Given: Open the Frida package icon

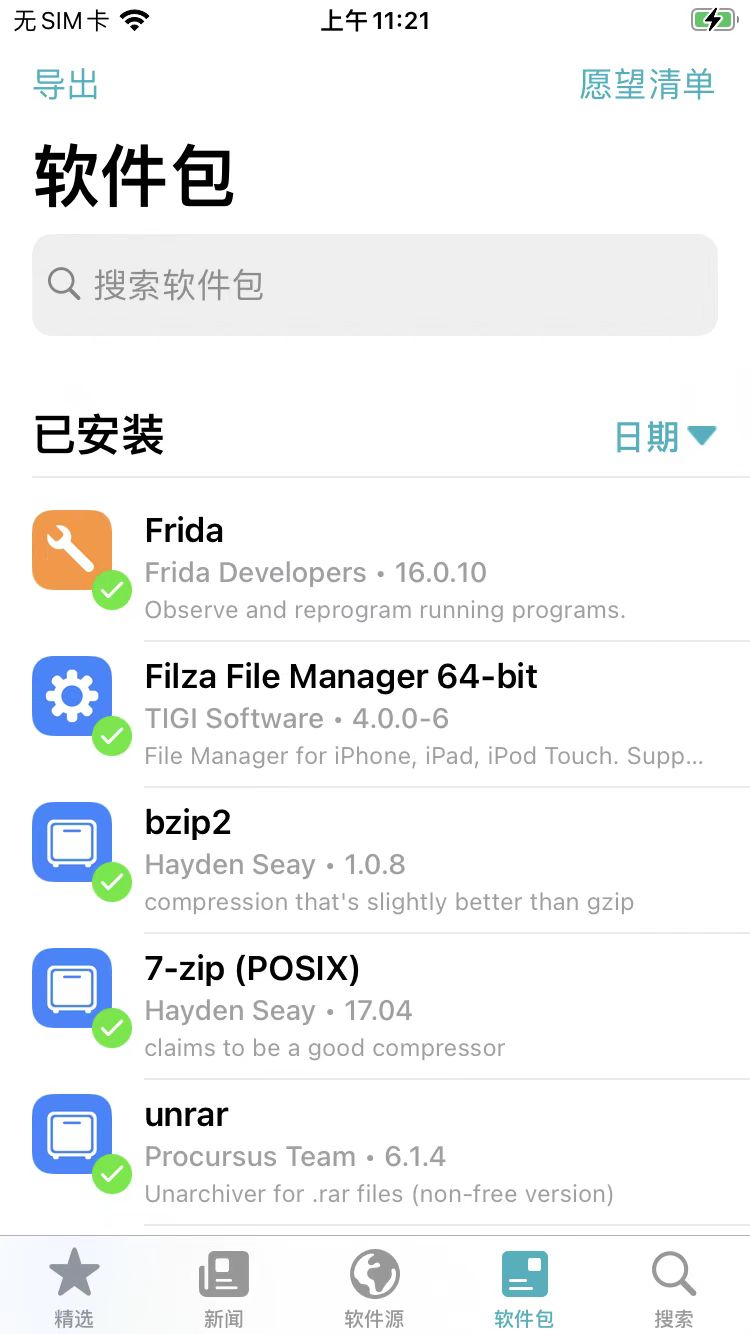Looking at the screenshot, I should [72, 550].
